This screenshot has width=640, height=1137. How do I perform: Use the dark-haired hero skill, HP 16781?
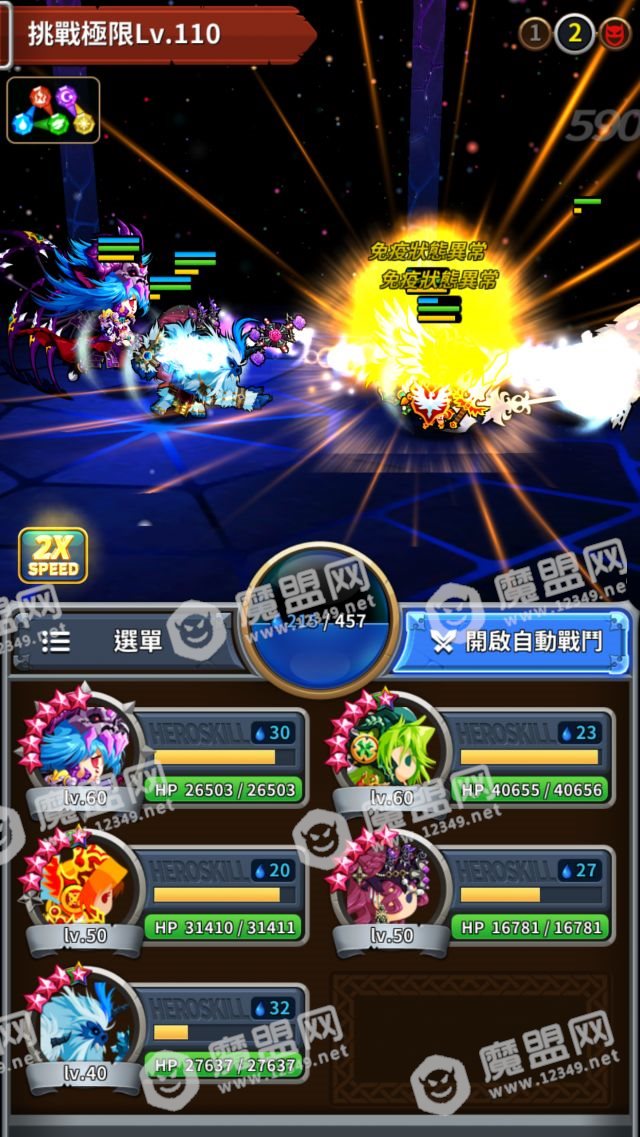[470, 894]
